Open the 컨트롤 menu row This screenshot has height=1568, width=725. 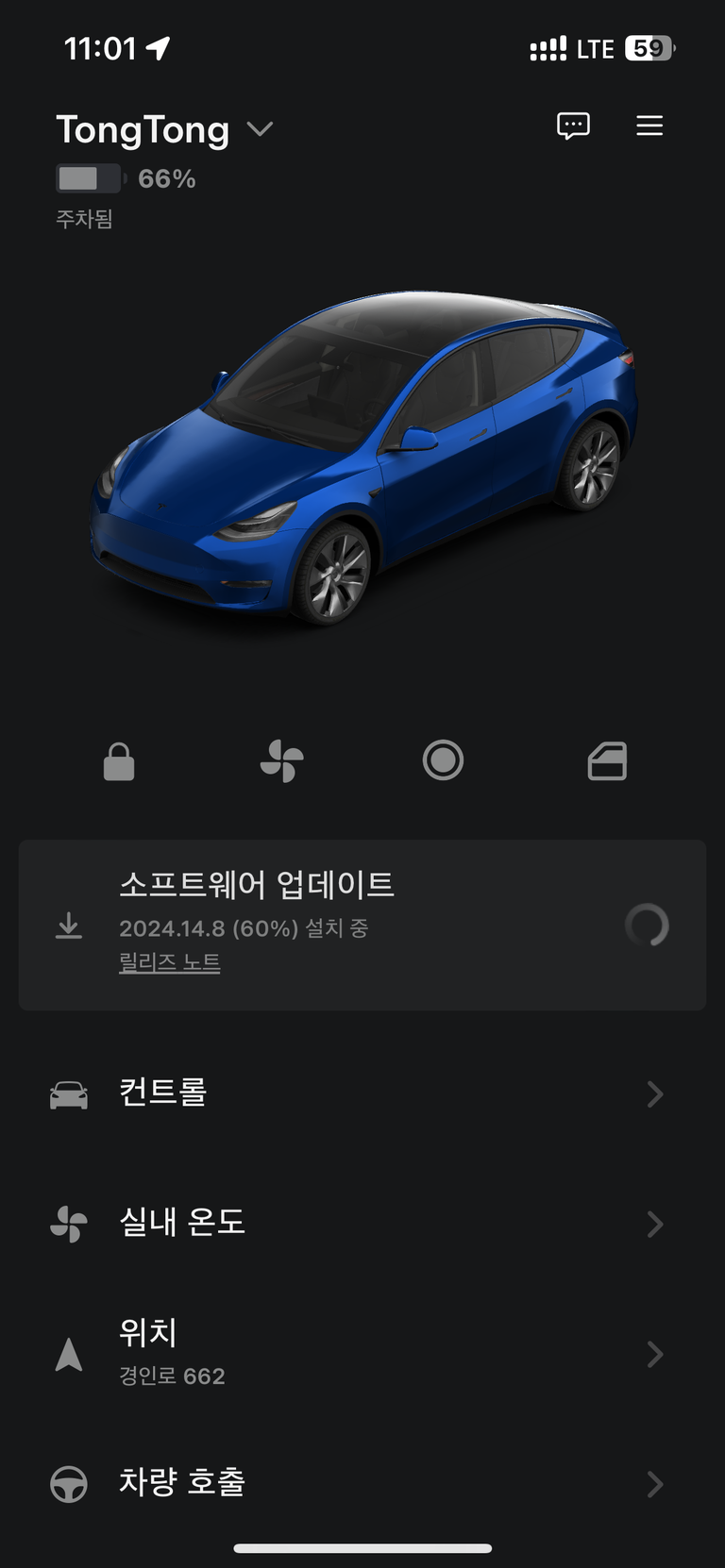click(362, 1093)
